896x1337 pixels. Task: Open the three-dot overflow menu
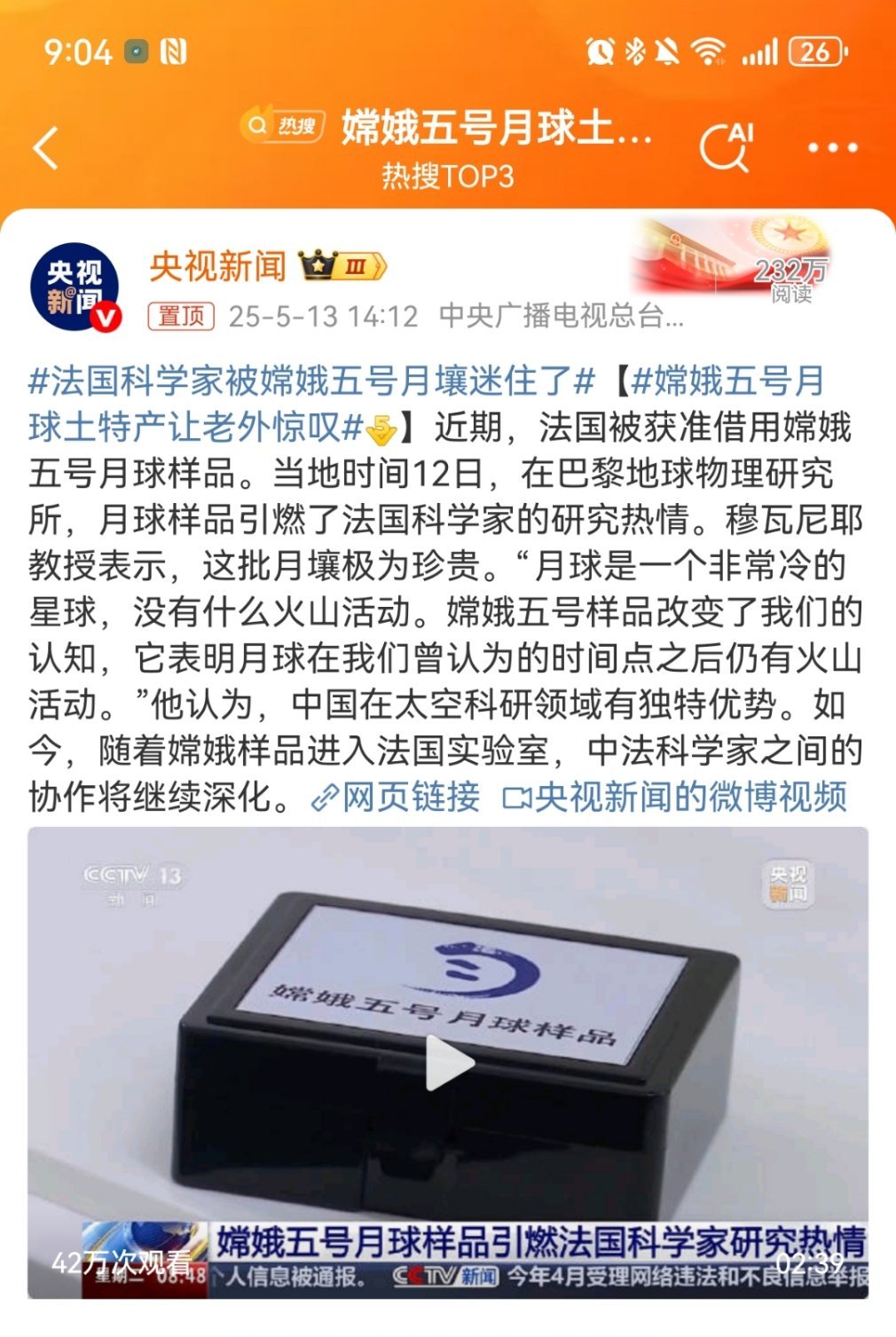coord(832,148)
